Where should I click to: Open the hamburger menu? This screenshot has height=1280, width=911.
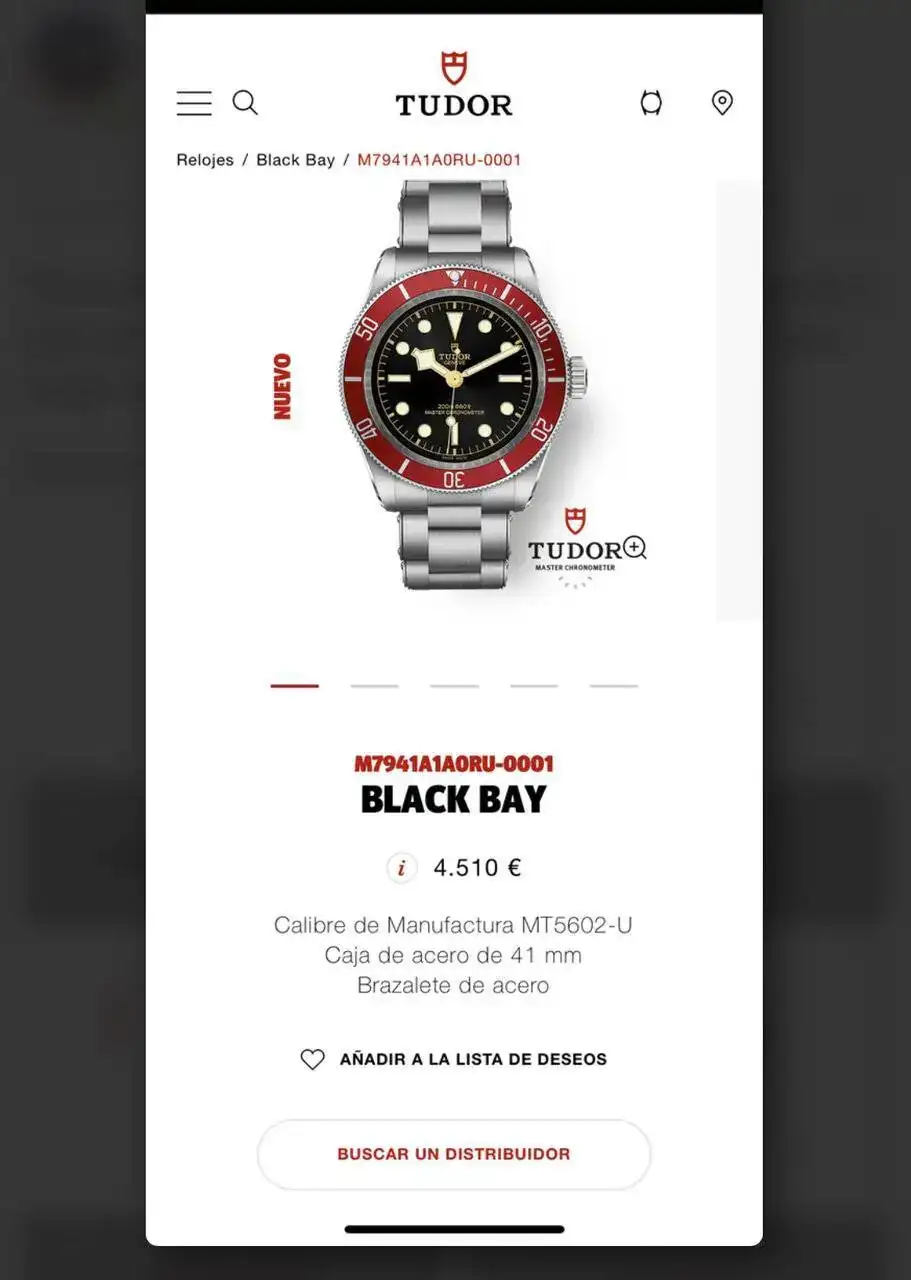pos(194,103)
